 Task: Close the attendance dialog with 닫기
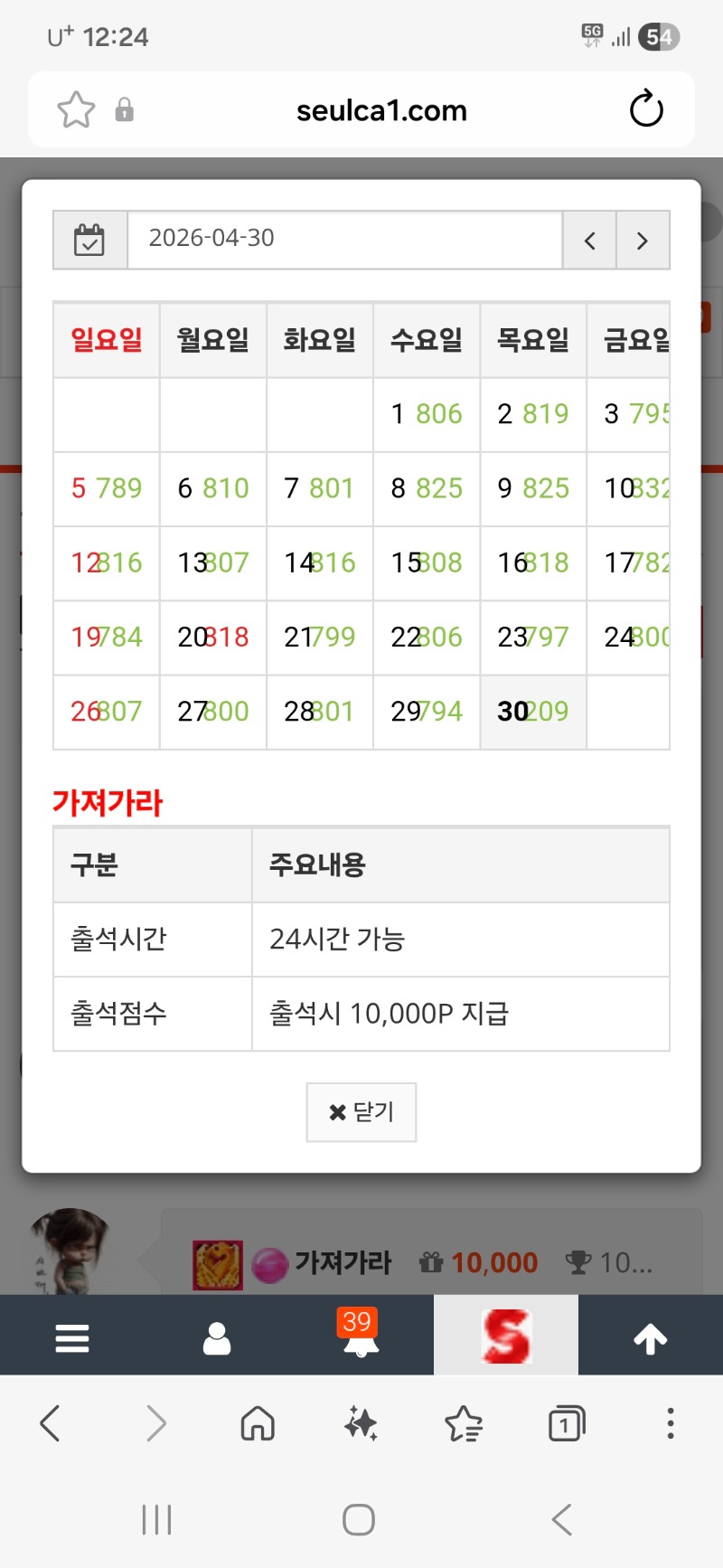point(361,1111)
